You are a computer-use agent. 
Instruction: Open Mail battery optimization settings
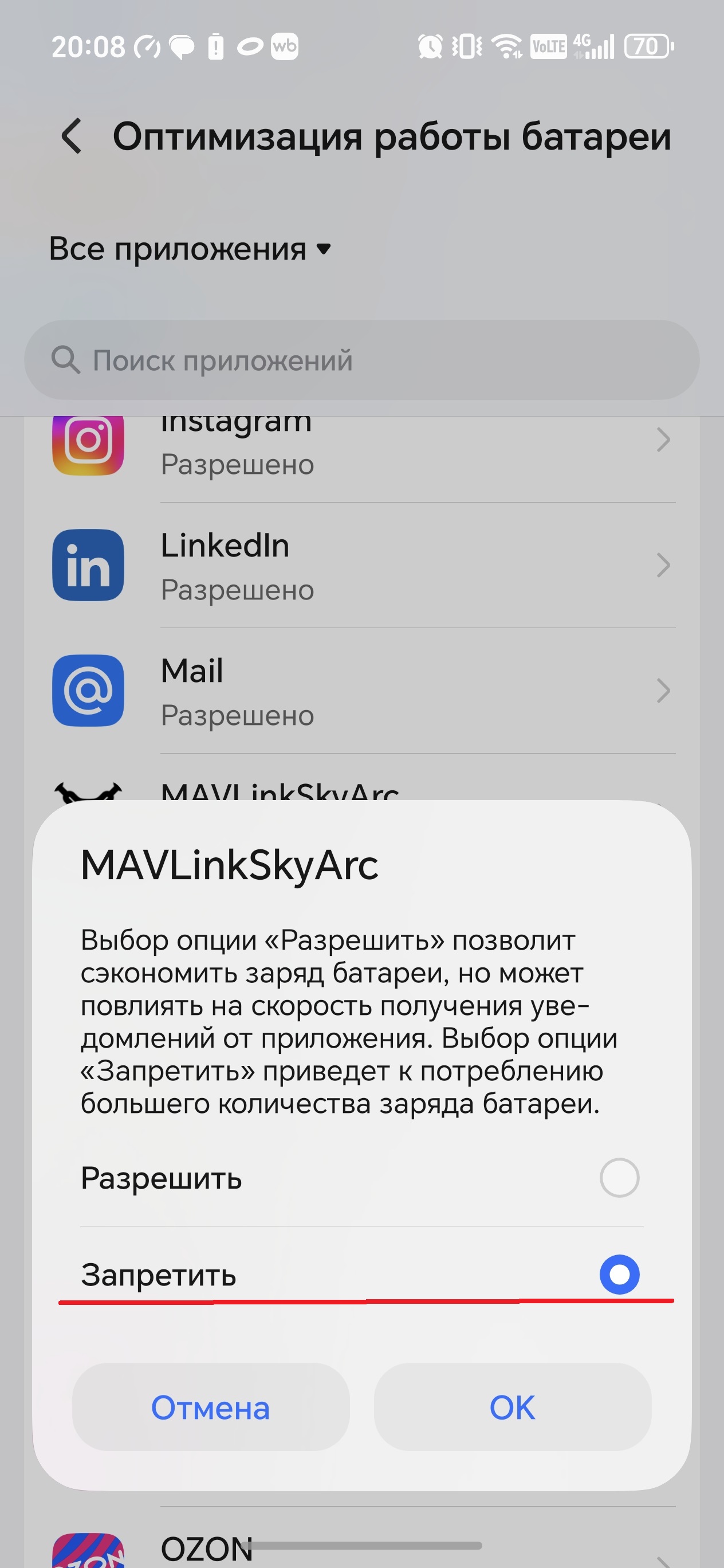[361, 692]
